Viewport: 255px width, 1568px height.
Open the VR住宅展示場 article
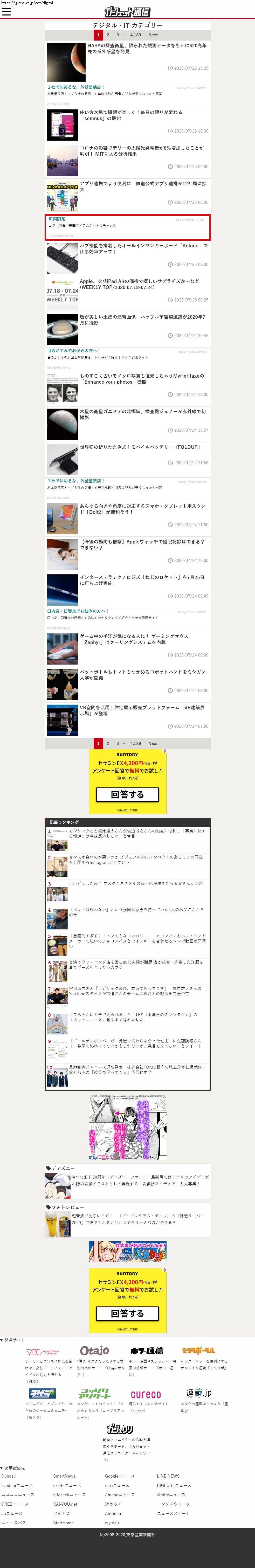click(x=141, y=710)
